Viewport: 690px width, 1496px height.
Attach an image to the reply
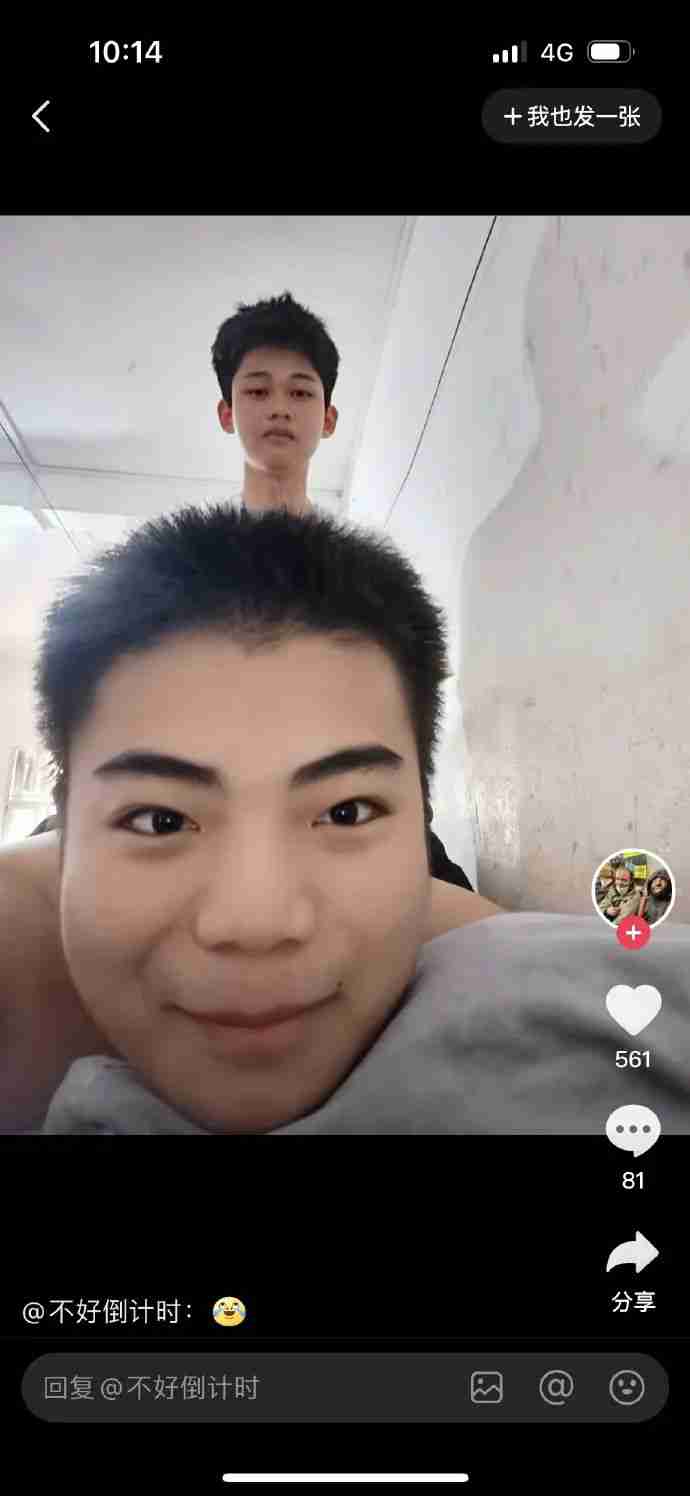point(487,1387)
